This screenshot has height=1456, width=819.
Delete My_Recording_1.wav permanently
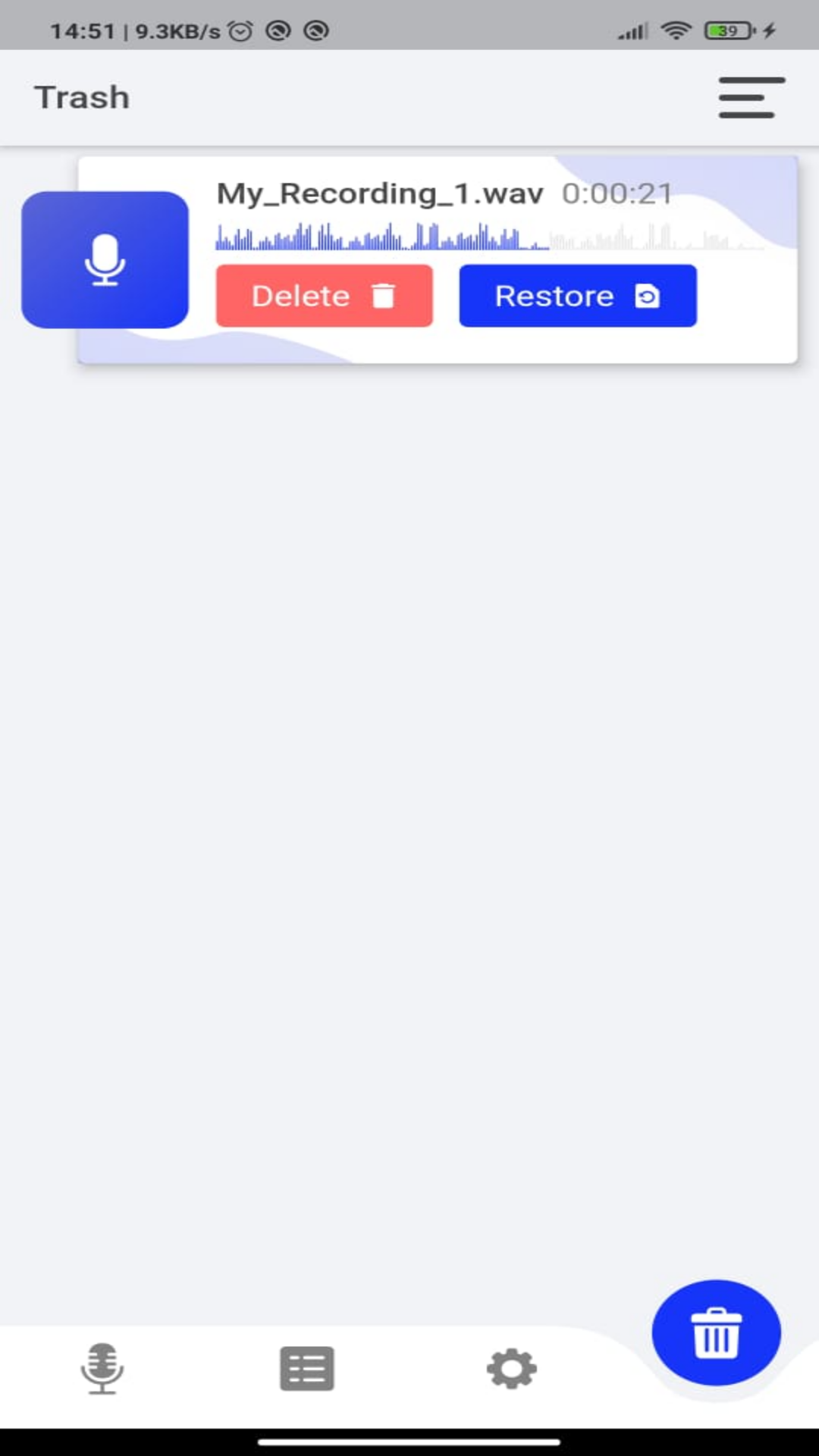click(325, 296)
